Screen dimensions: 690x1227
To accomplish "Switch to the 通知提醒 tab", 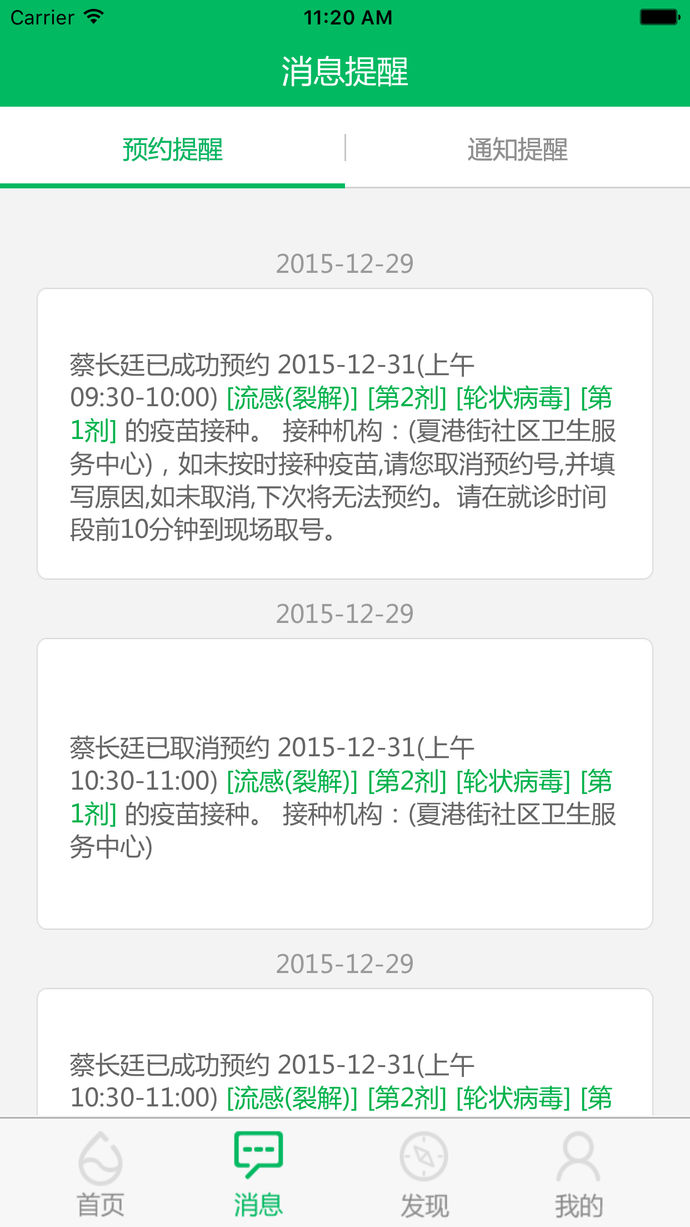I will [x=517, y=150].
